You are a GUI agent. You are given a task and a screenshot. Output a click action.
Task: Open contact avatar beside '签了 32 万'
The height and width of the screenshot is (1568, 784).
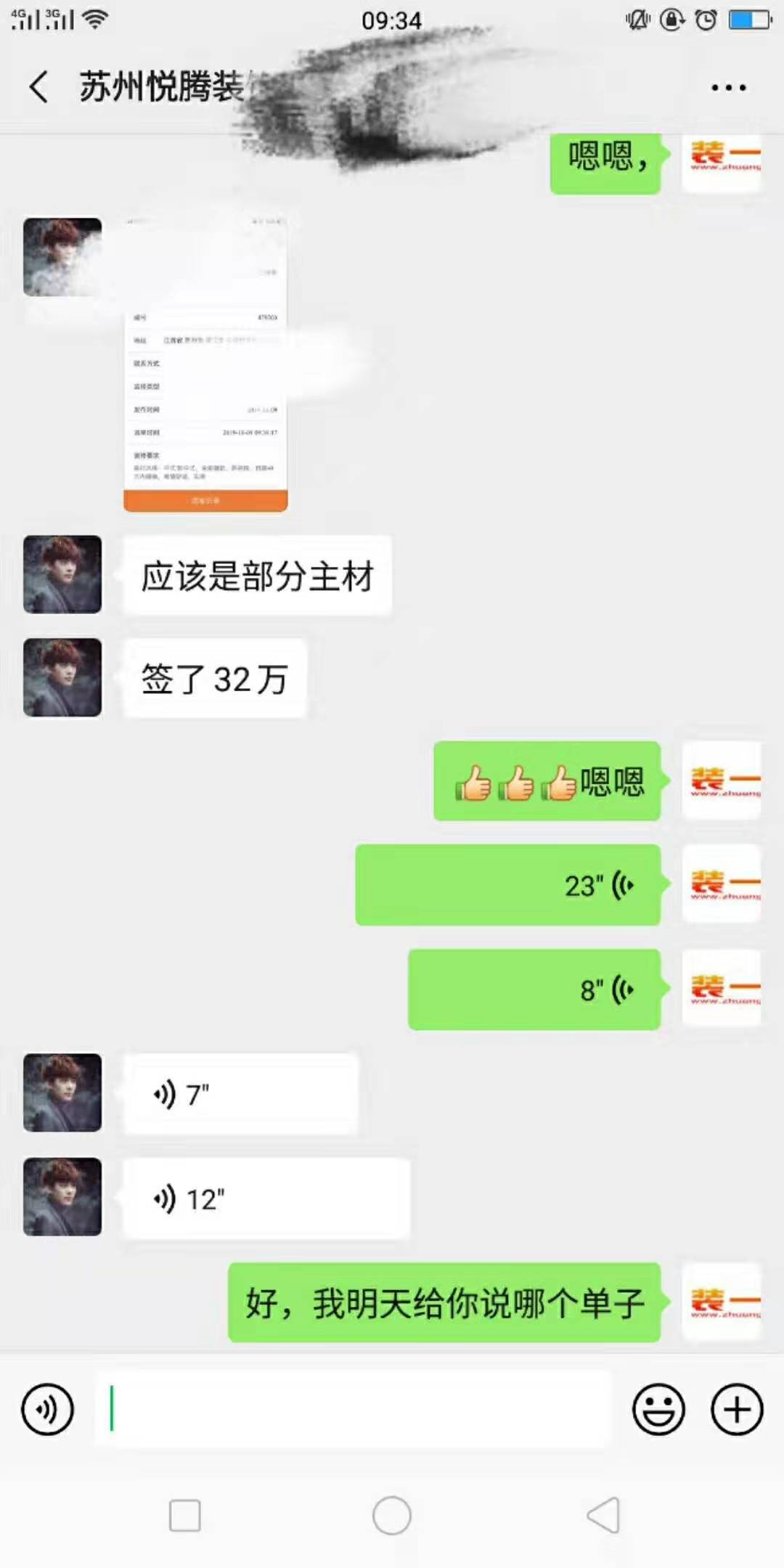pos(62,677)
